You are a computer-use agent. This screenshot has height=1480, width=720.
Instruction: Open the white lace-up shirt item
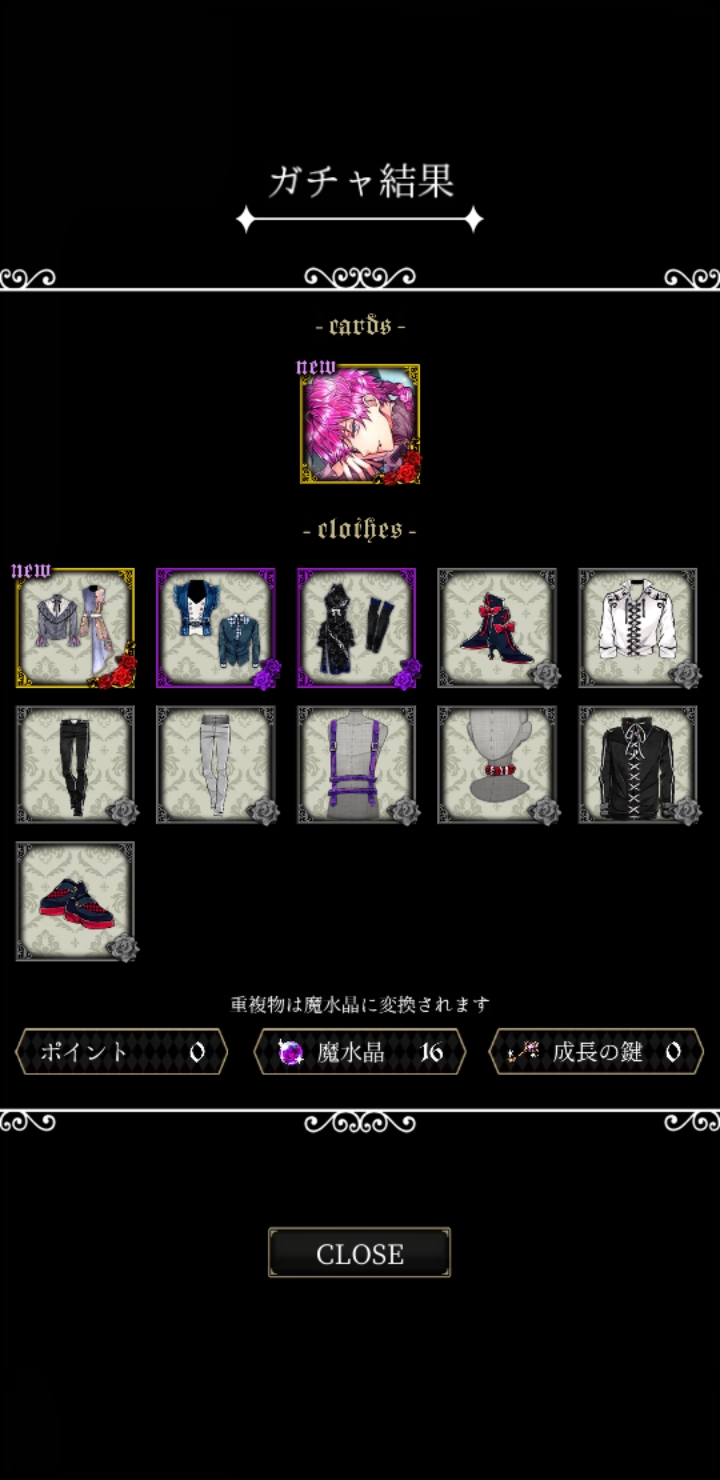click(x=638, y=628)
